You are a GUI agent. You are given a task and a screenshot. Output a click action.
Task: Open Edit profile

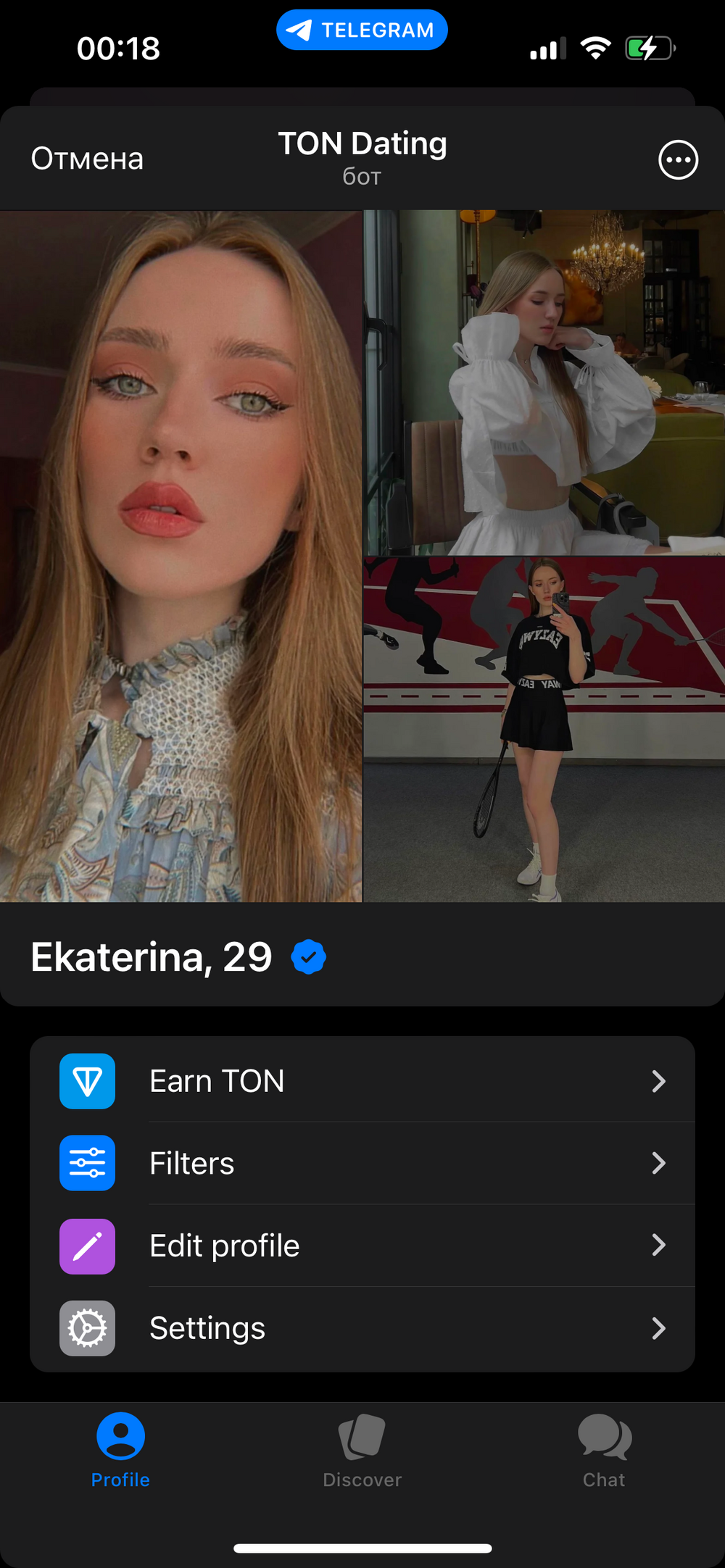tap(362, 1246)
